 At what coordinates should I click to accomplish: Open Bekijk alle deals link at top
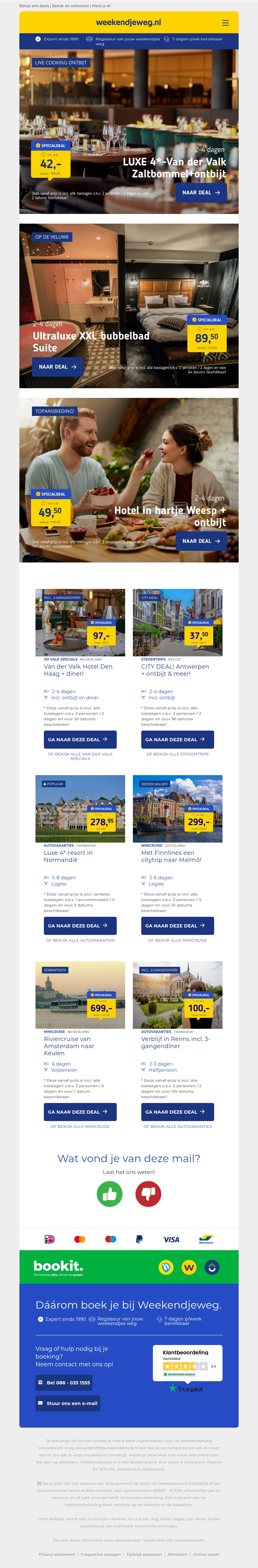point(34,6)
